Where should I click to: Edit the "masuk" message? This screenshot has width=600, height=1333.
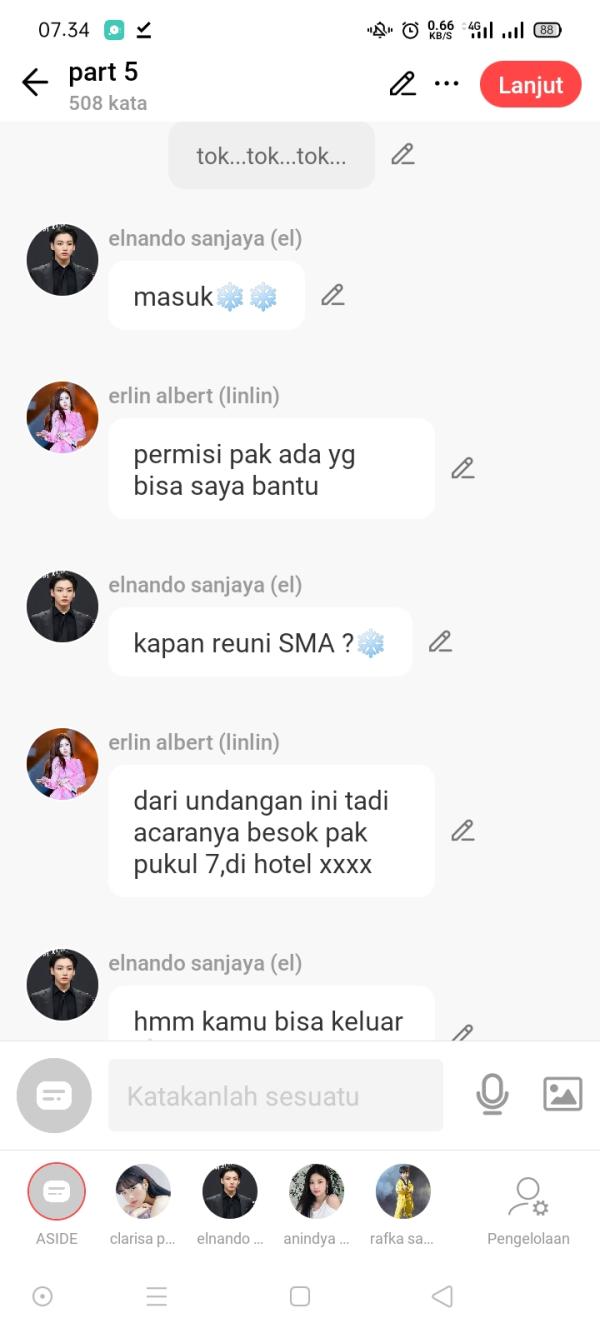pyautogui.click(x=333, y=295)
